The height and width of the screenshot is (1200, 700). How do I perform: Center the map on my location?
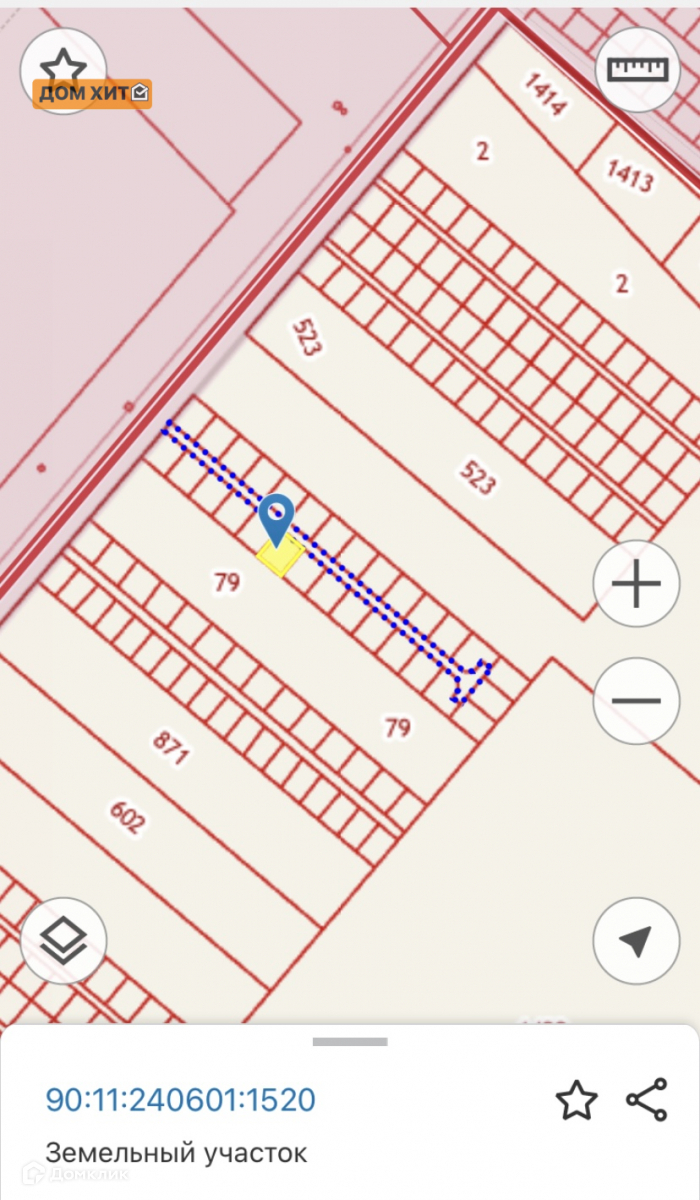click(636, 940)
